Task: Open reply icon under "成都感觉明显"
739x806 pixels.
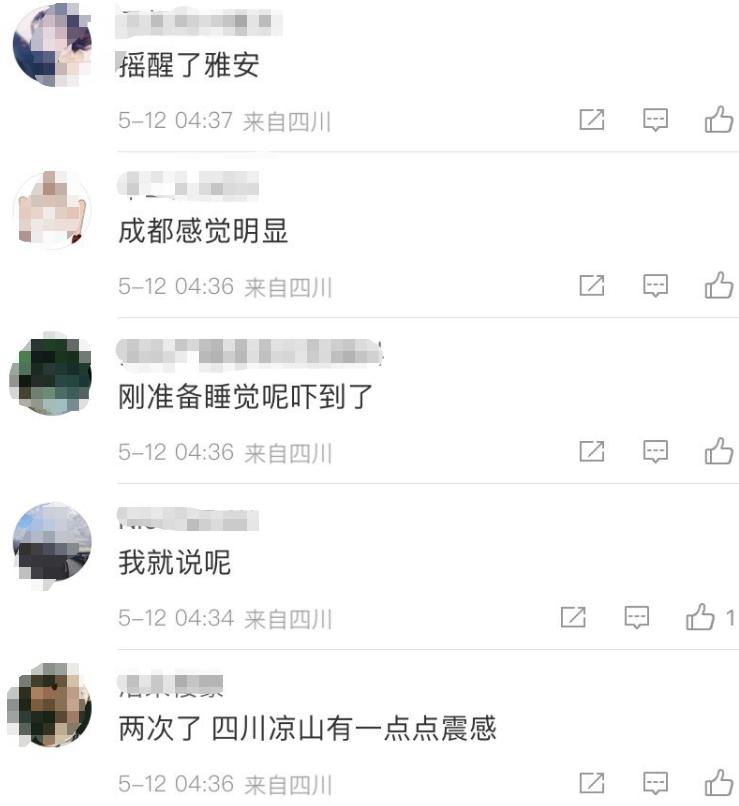Action: pos(655,286)
